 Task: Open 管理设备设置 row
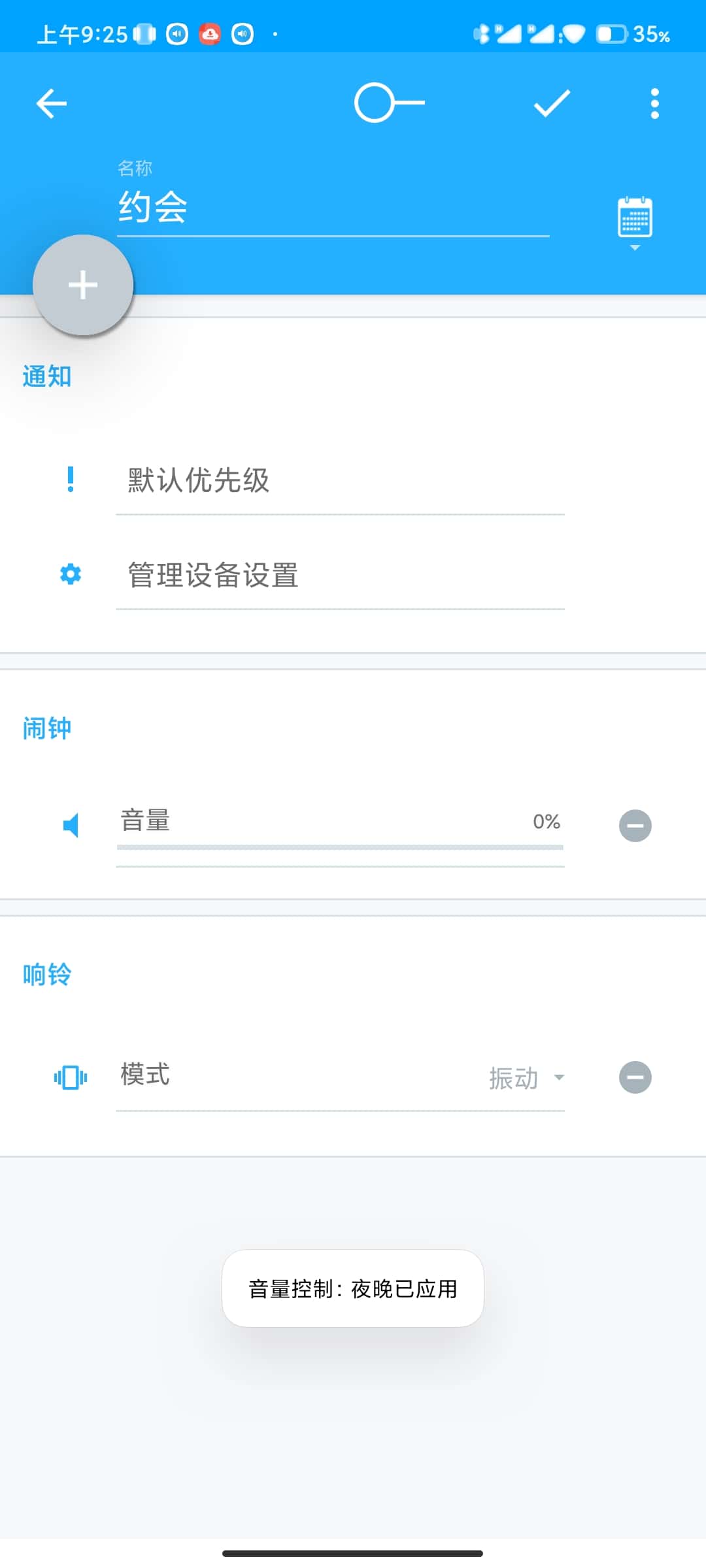tap(340, 575)
